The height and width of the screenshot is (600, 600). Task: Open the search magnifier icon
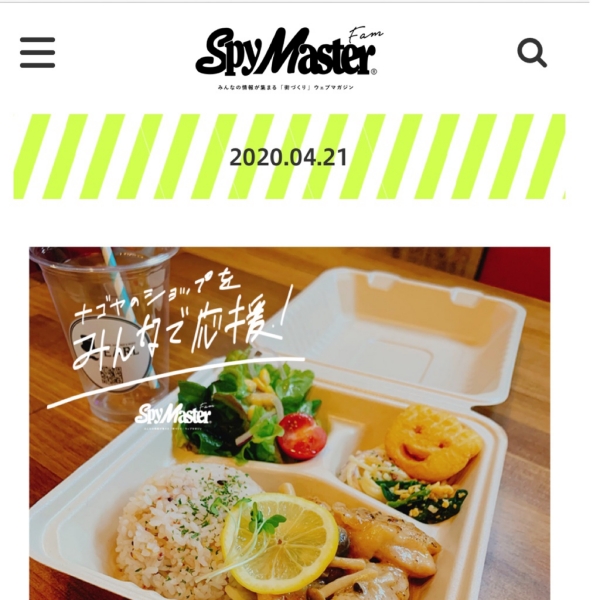(531, 52)
